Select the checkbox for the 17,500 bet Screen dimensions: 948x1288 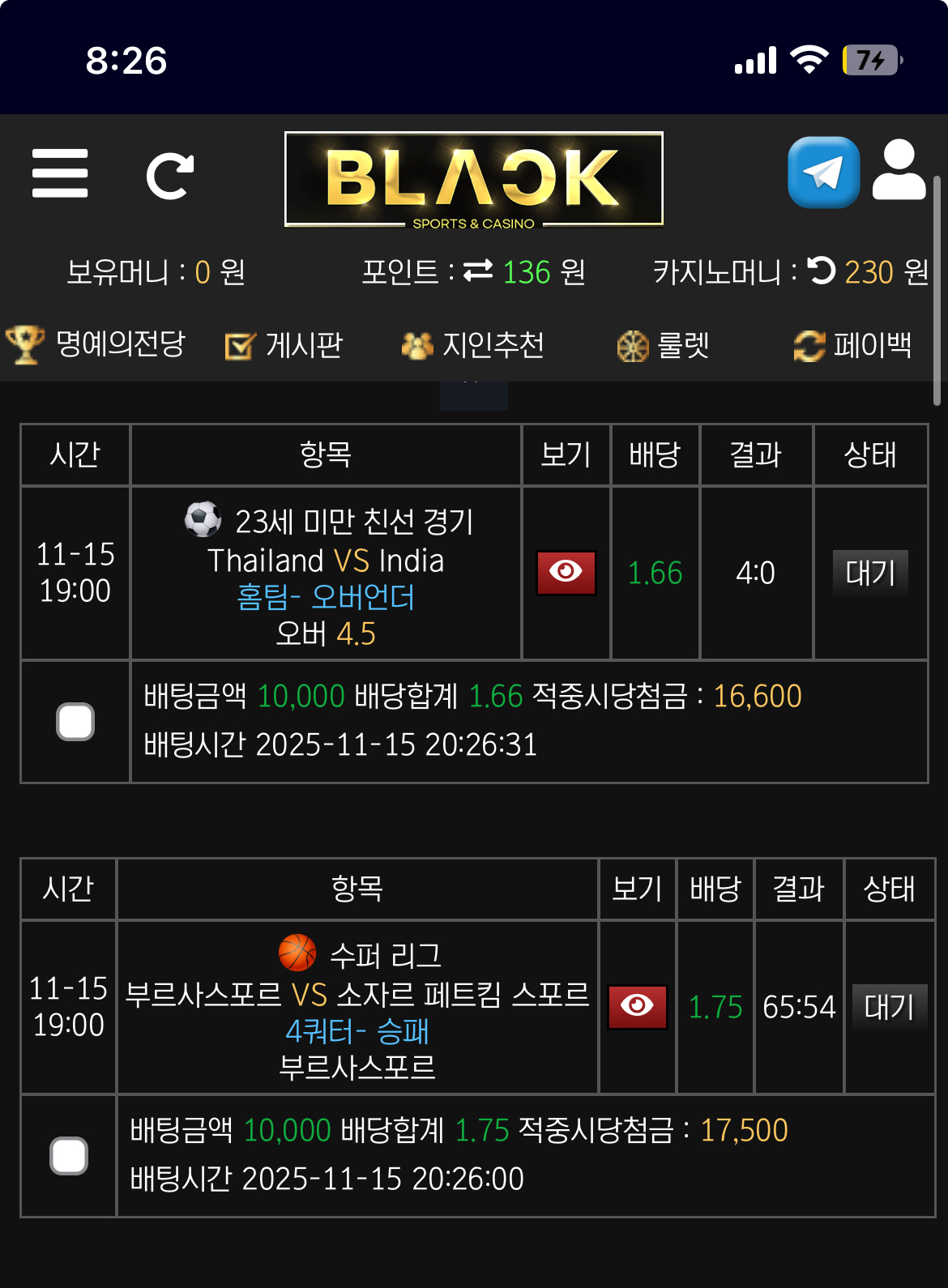click(69, 1156)
